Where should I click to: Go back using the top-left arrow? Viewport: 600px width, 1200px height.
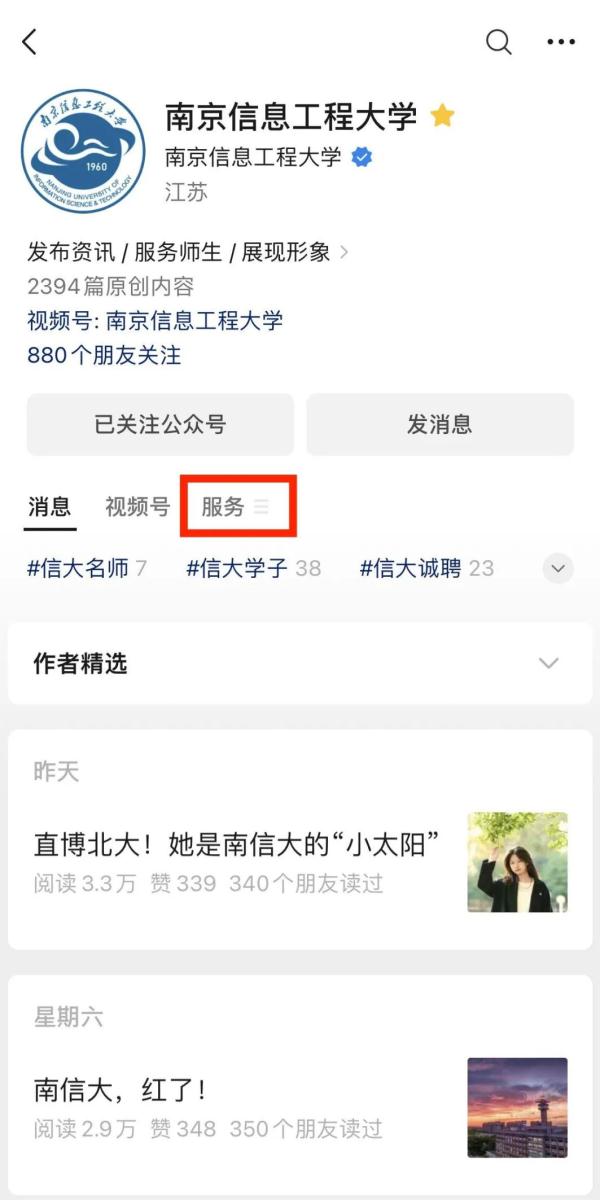coord(29,42)
